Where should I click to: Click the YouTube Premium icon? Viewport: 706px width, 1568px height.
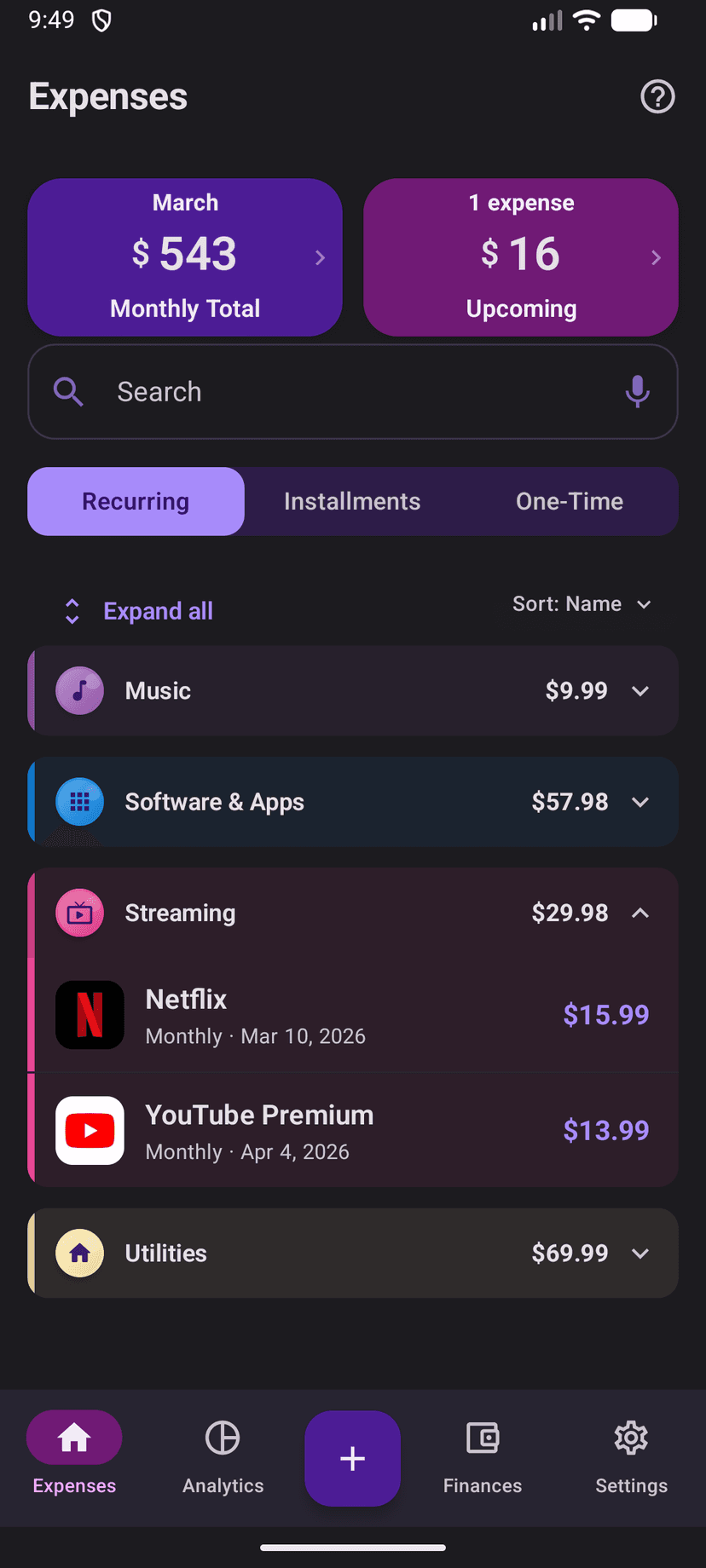click(90, 1131)
